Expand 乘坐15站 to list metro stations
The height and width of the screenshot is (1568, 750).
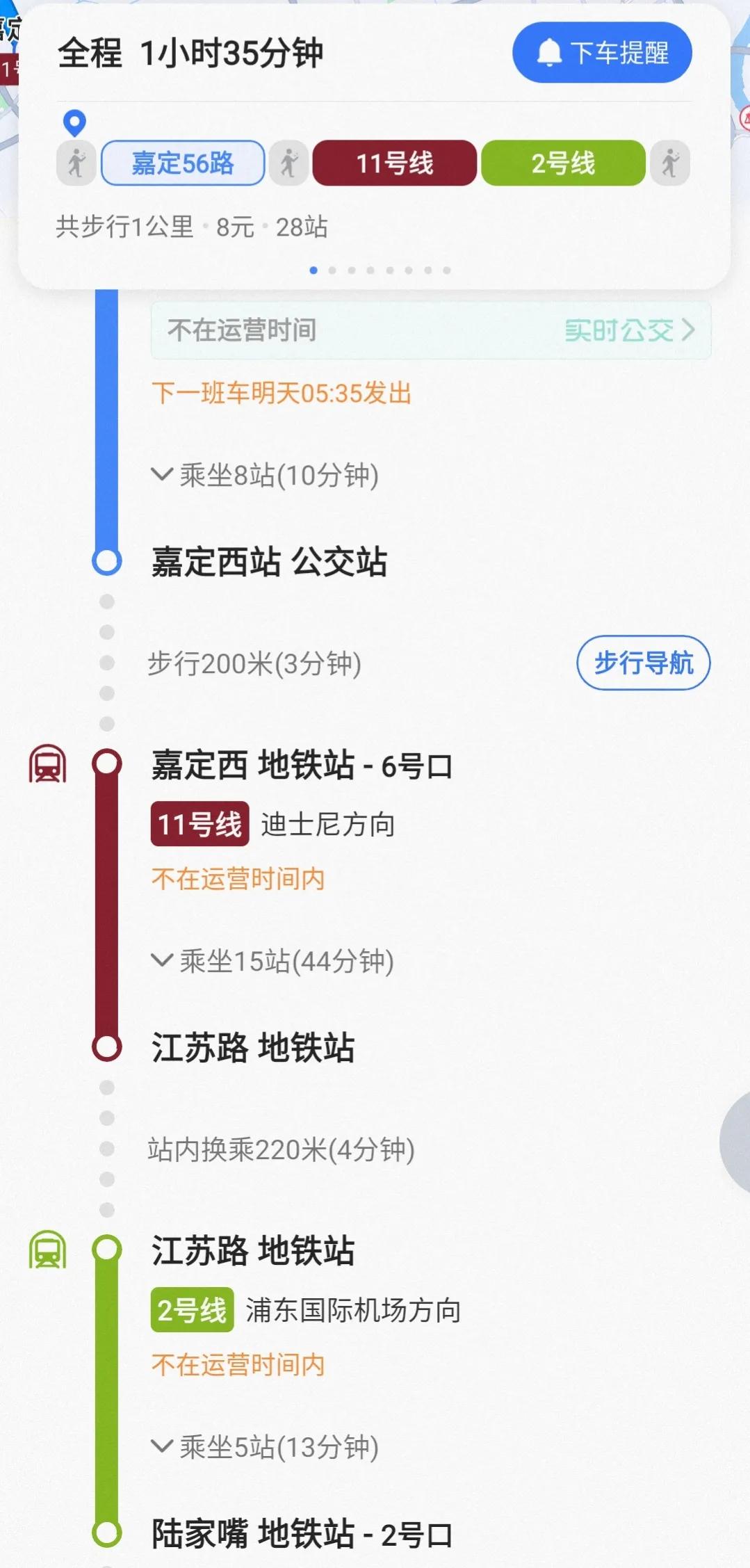[275, 960]
